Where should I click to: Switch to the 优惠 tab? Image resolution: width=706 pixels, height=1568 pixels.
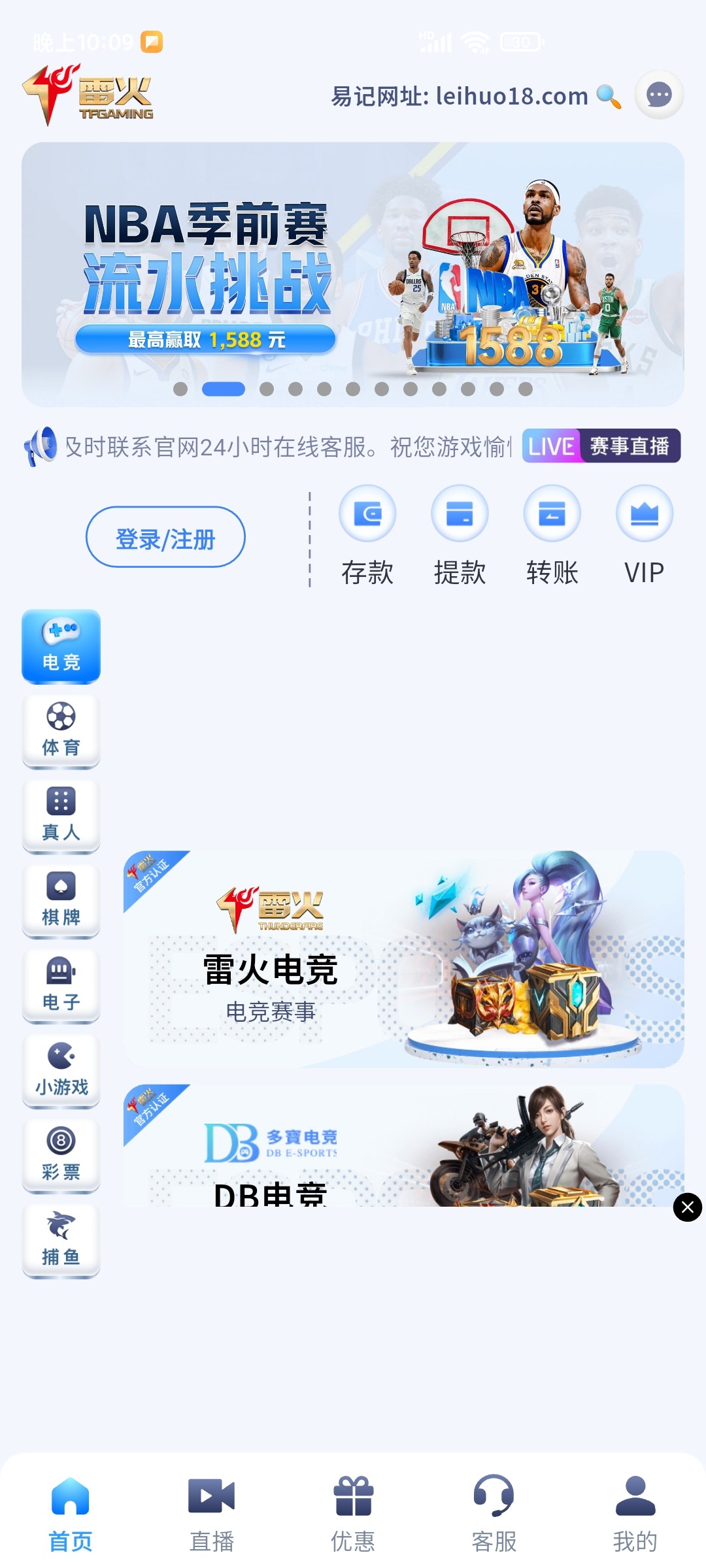(353, 1514)
